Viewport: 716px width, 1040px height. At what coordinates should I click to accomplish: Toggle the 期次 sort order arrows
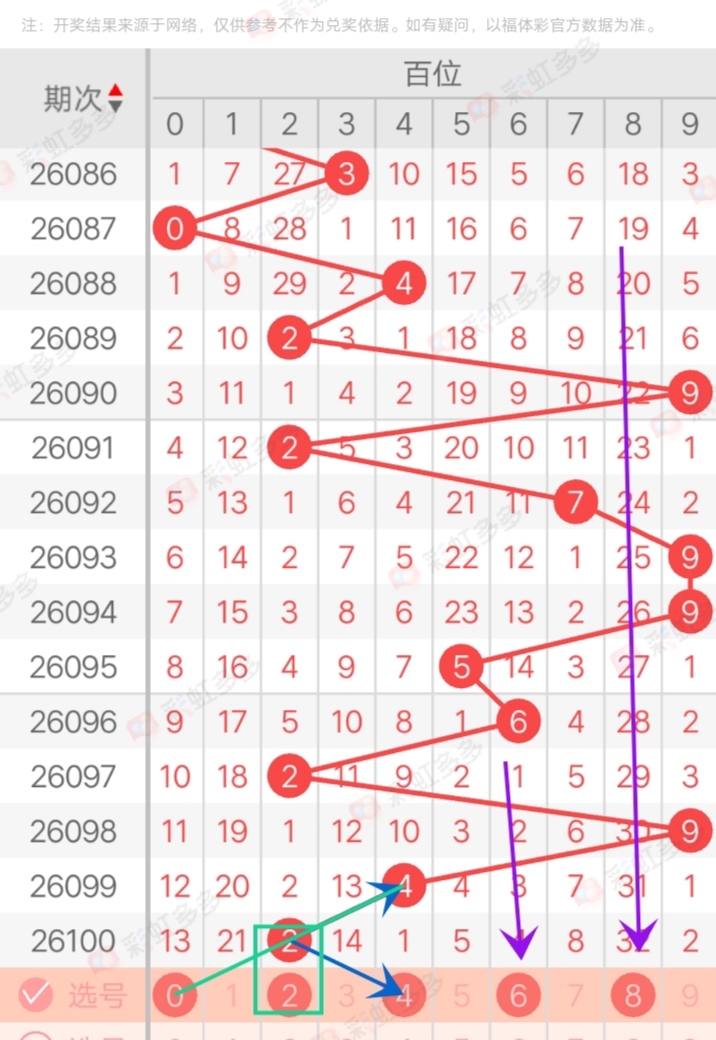[x=116, y=98]
